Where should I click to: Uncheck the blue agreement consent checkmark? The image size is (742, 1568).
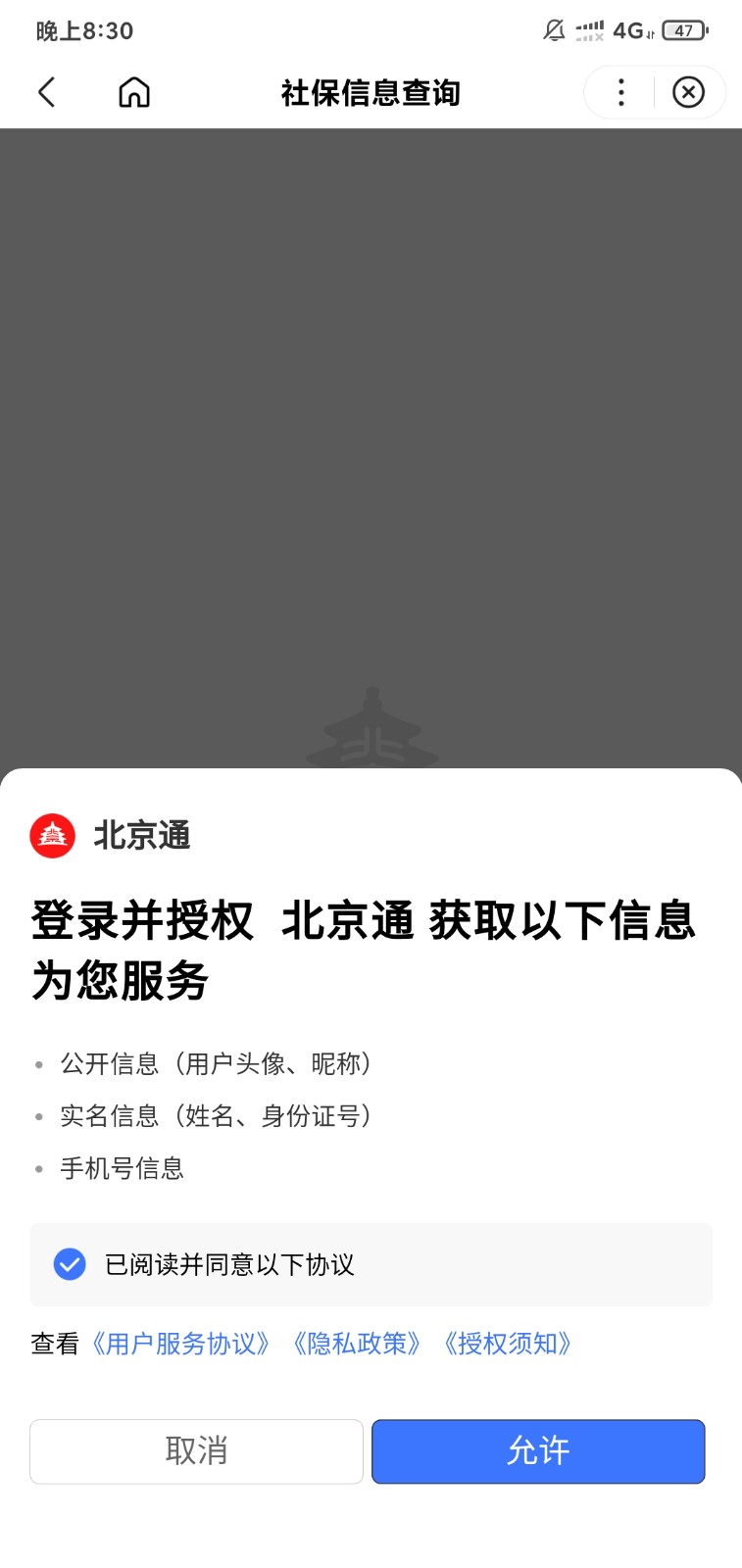tap(70, 1265)
